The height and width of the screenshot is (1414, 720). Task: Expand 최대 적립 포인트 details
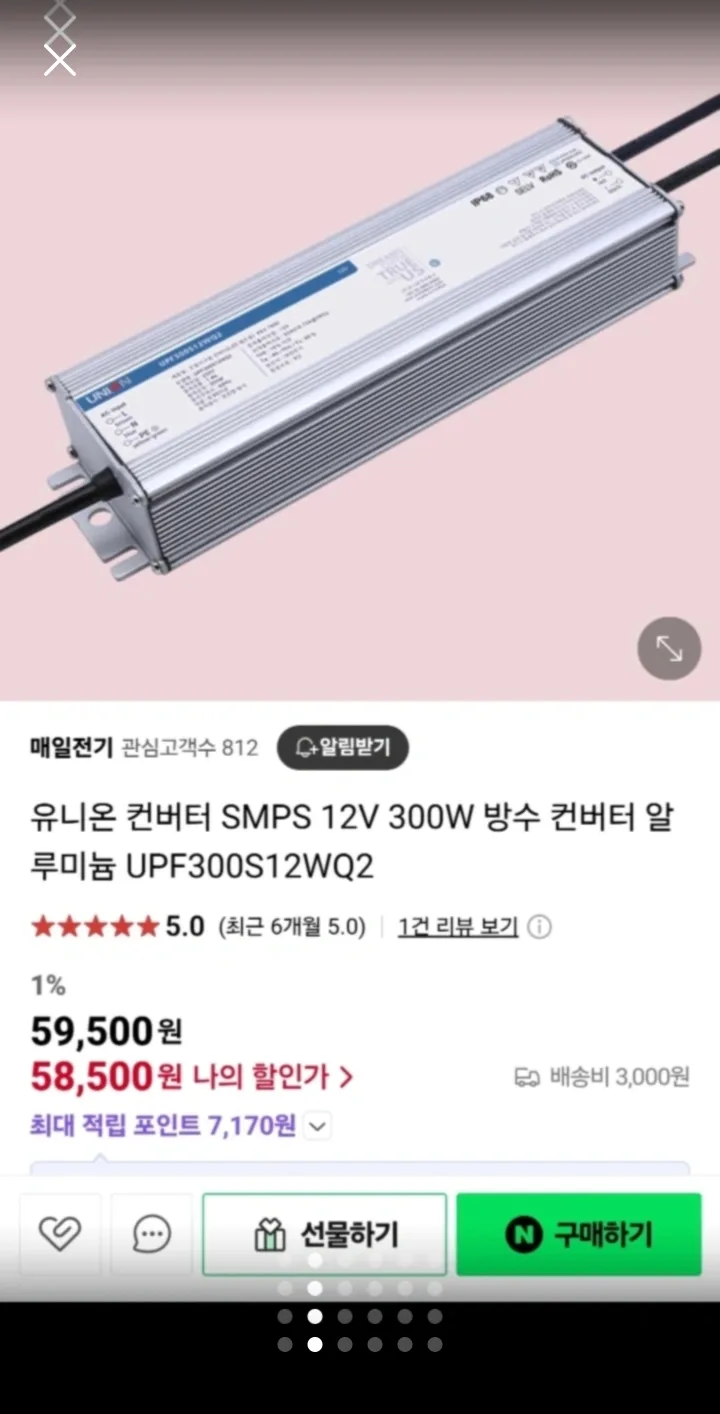pos(317,1126)
